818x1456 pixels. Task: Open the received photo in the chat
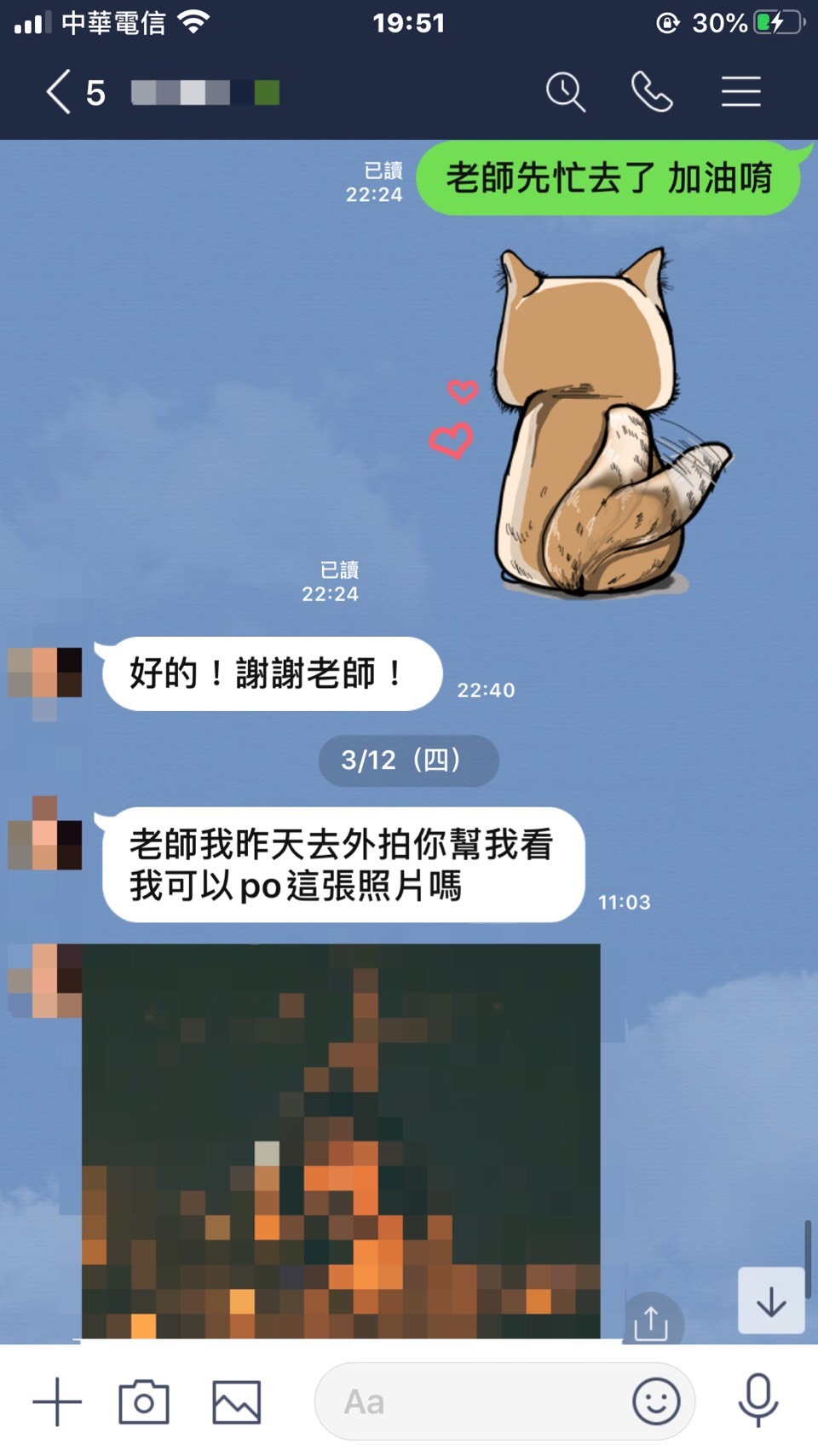pos(341,1142)
